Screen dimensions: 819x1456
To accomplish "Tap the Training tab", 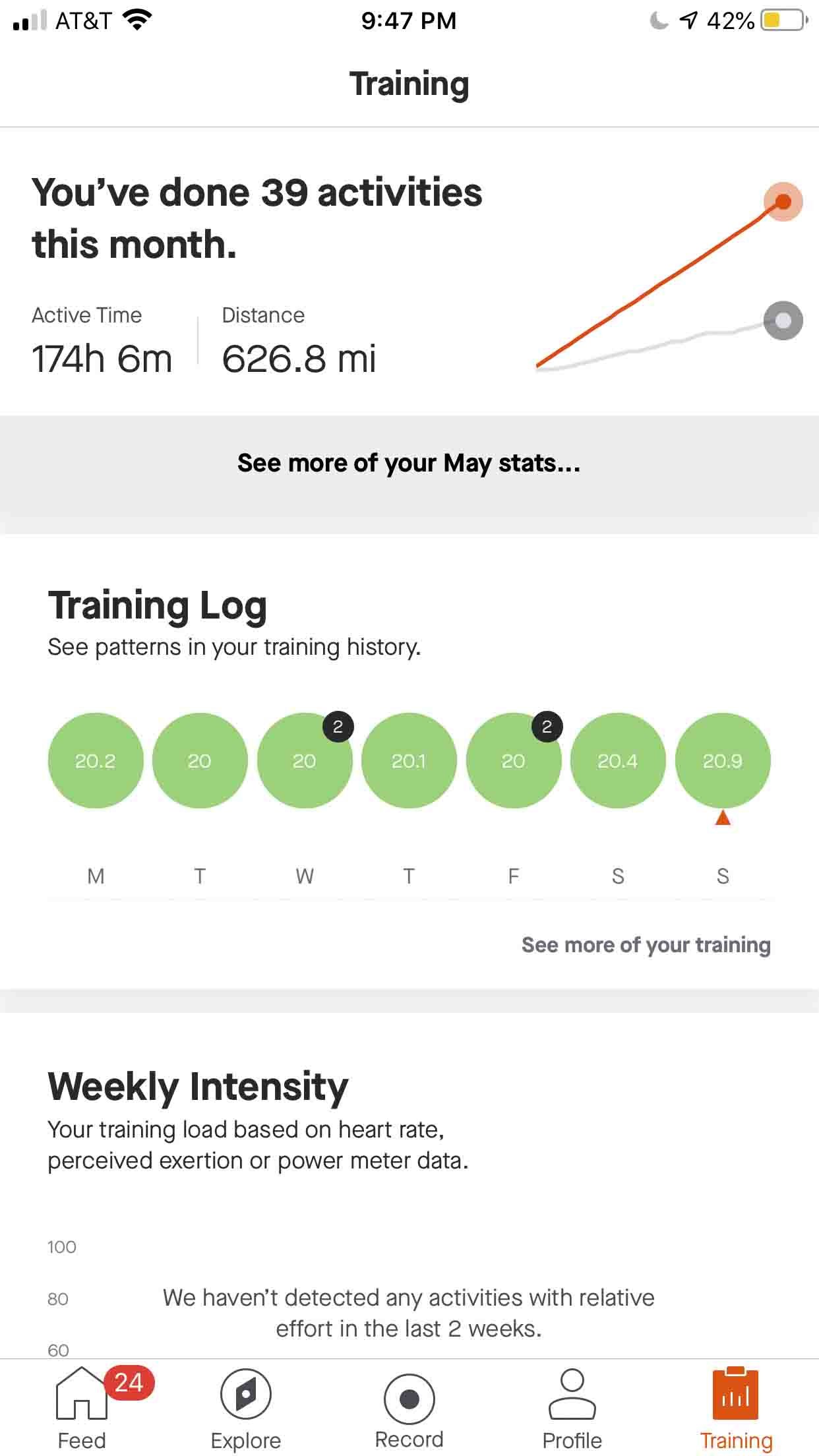I will tap(736, 1408).
